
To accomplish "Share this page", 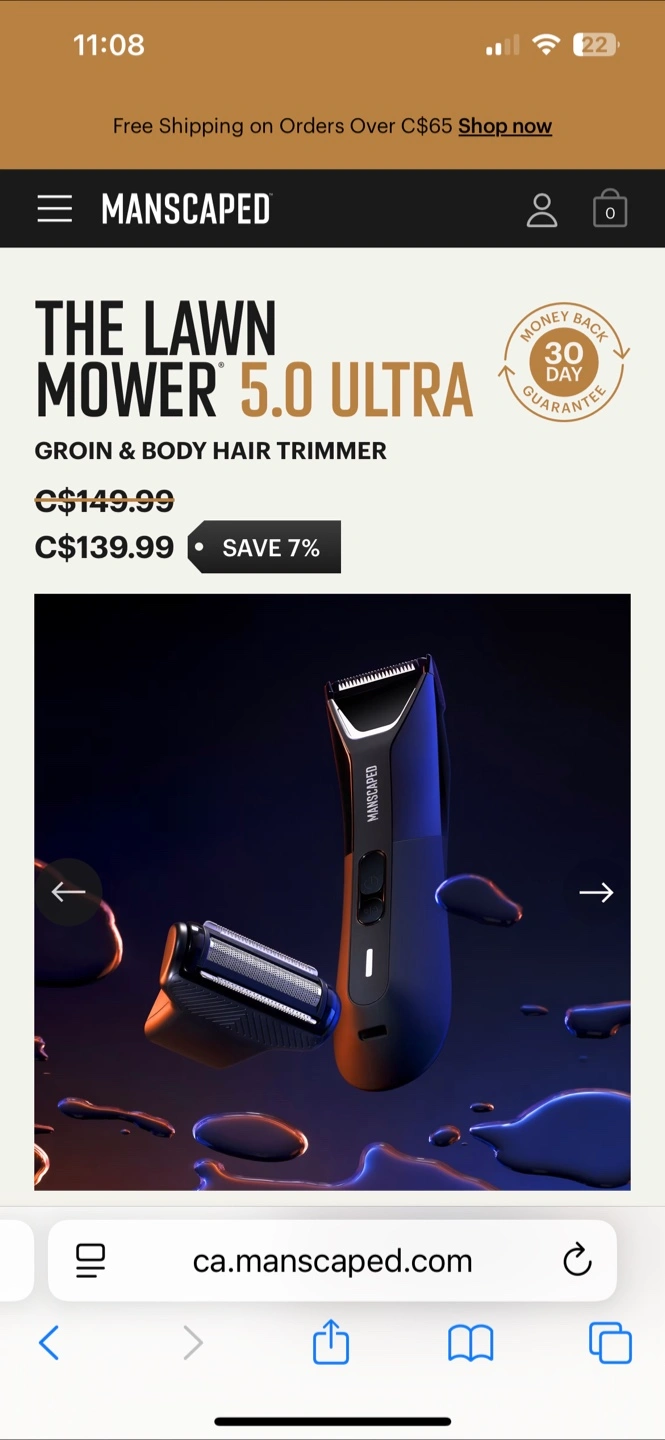I will click(x=331, y=1341).
